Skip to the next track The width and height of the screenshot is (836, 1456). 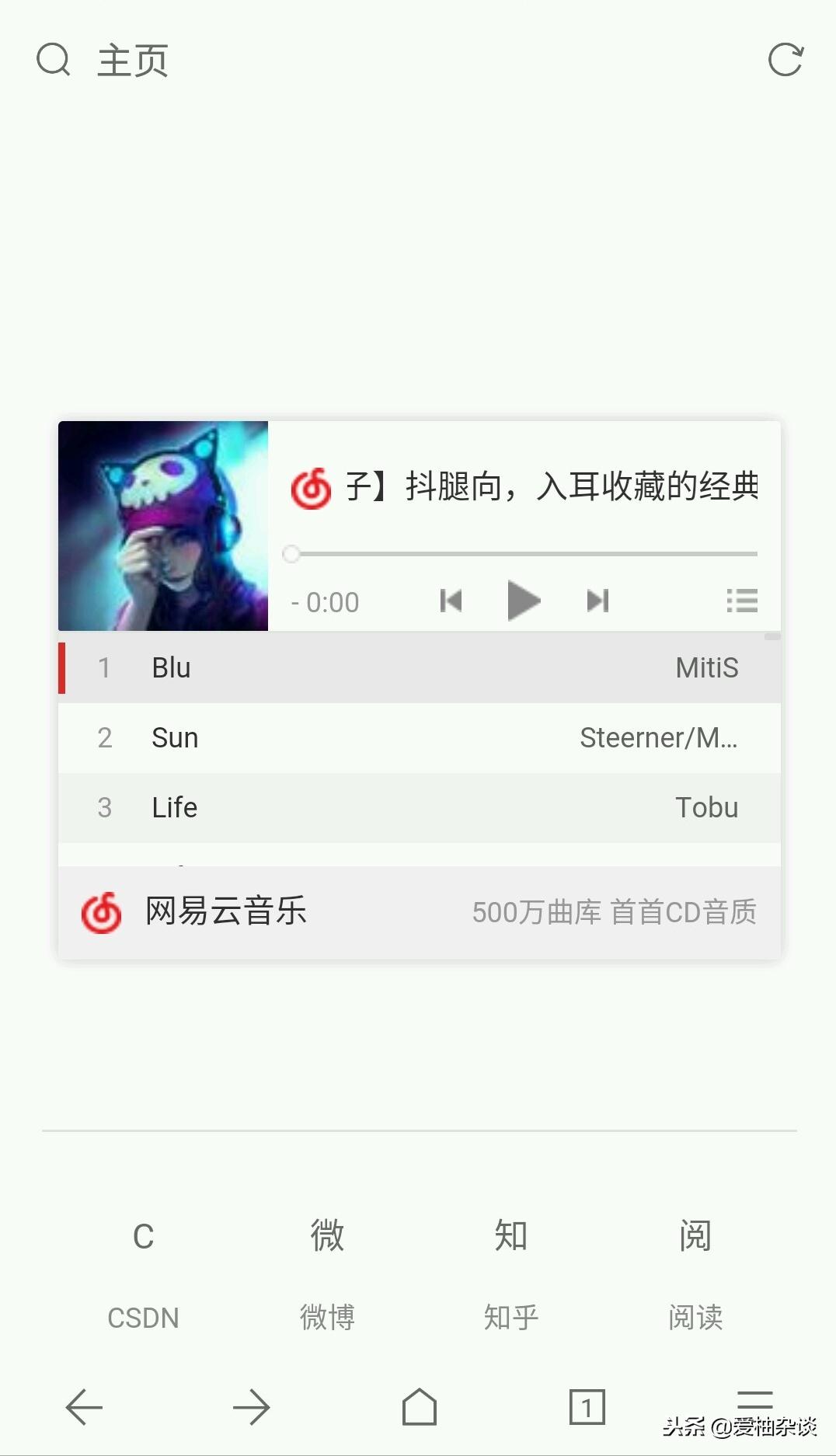click(596, 600)
